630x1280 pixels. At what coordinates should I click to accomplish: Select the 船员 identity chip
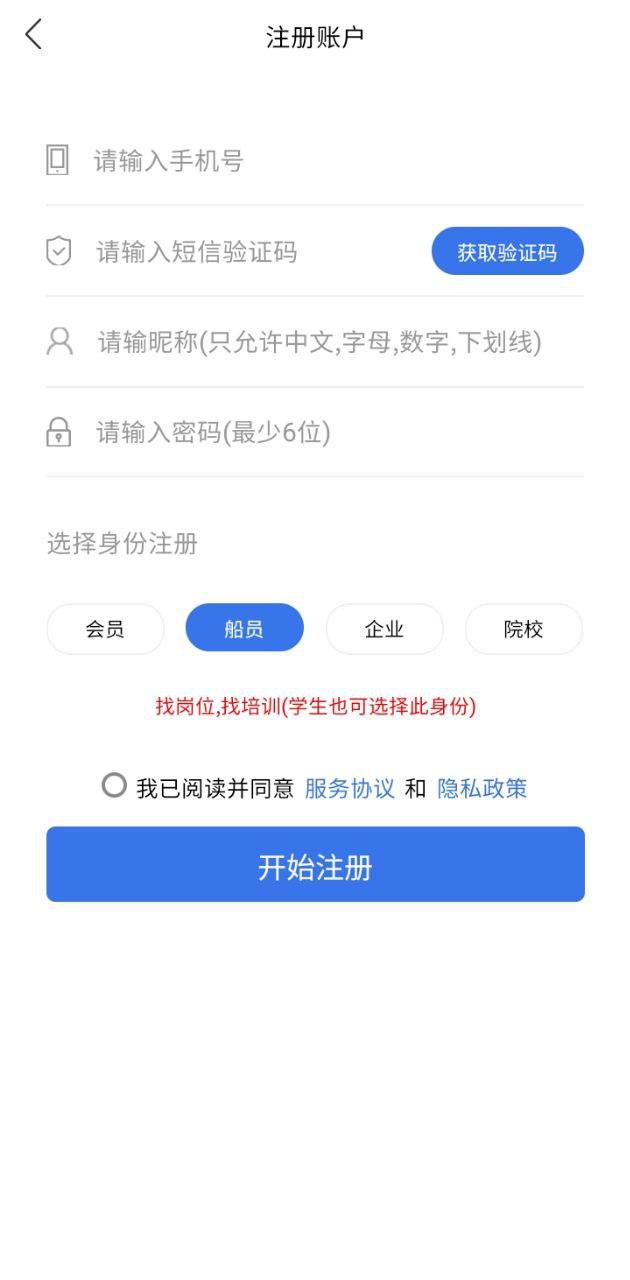(x=244, y=629)
